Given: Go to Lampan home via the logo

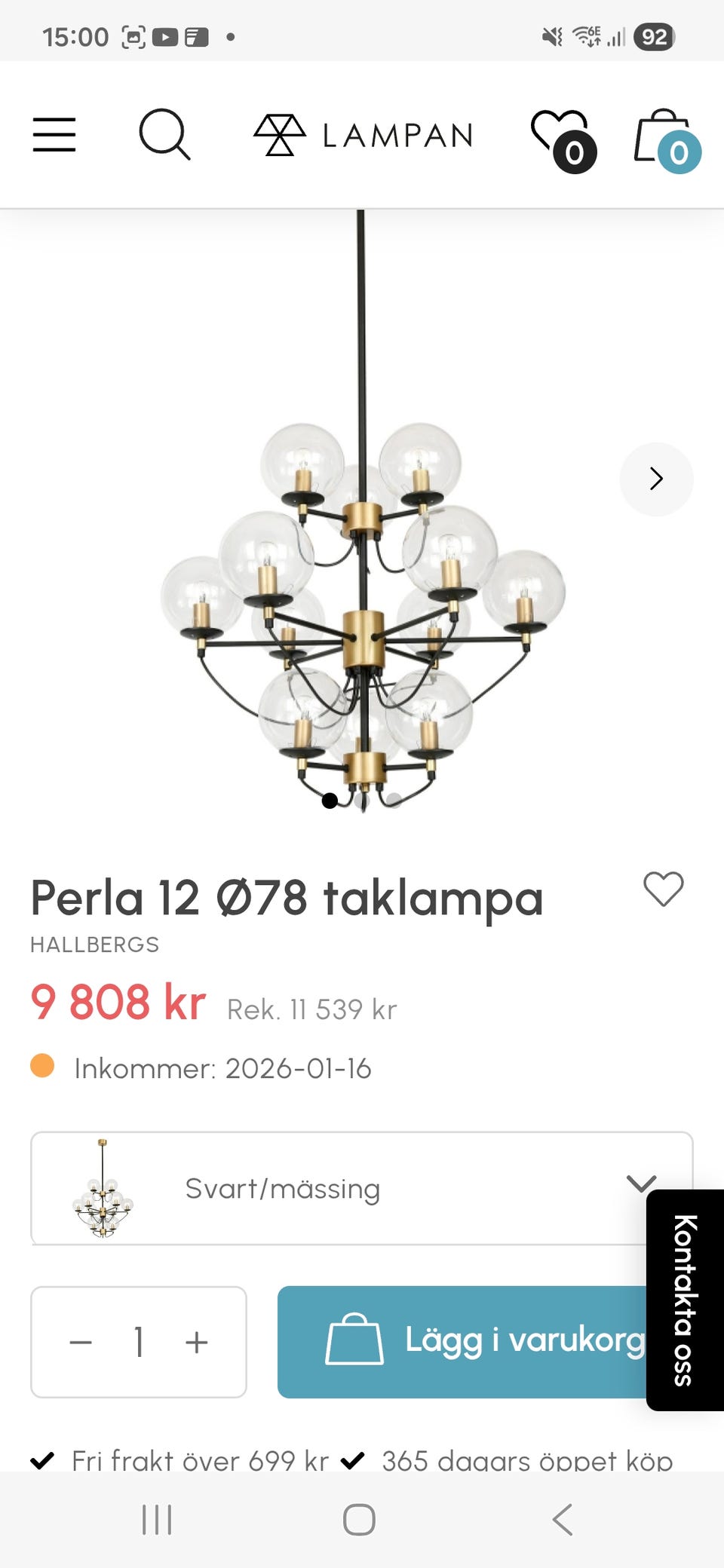Looking at the screenshot, I should click(363, 135).
